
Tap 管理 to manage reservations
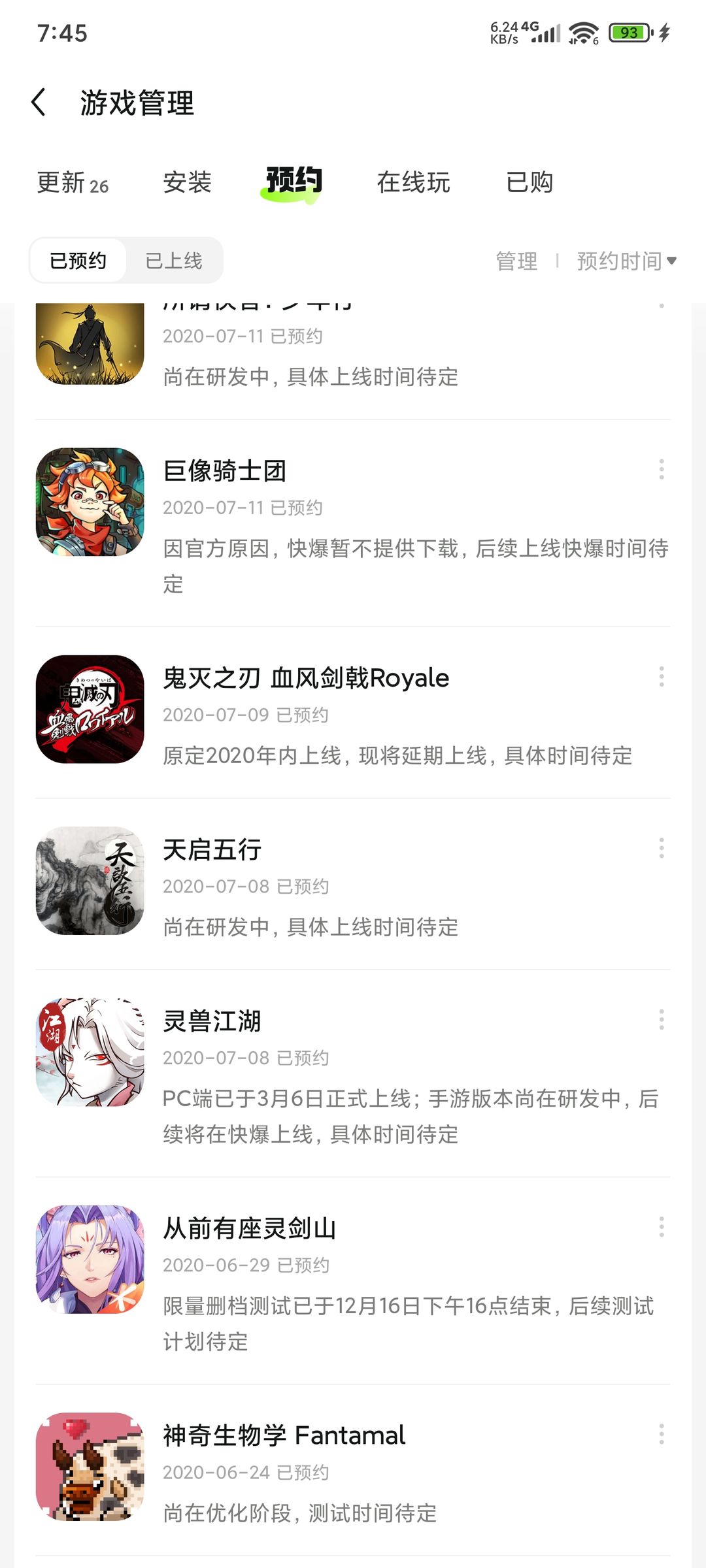pos(516,261)
